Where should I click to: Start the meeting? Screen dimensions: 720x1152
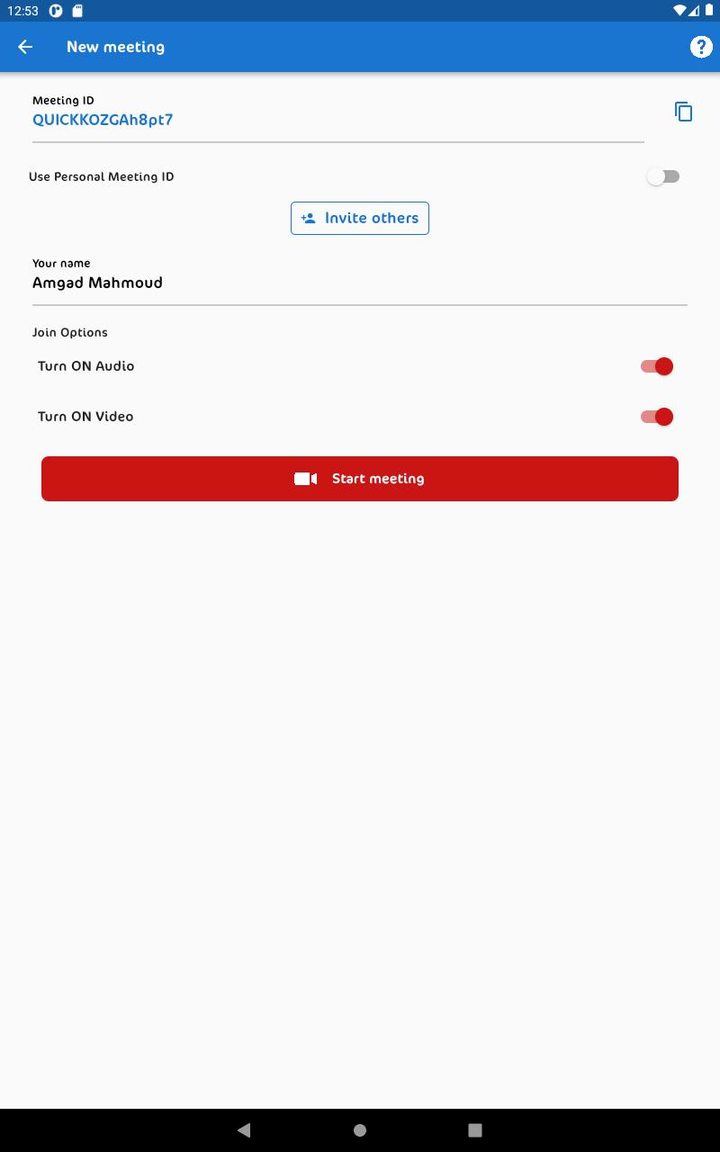pyautogui.click(x=360, y=479)
